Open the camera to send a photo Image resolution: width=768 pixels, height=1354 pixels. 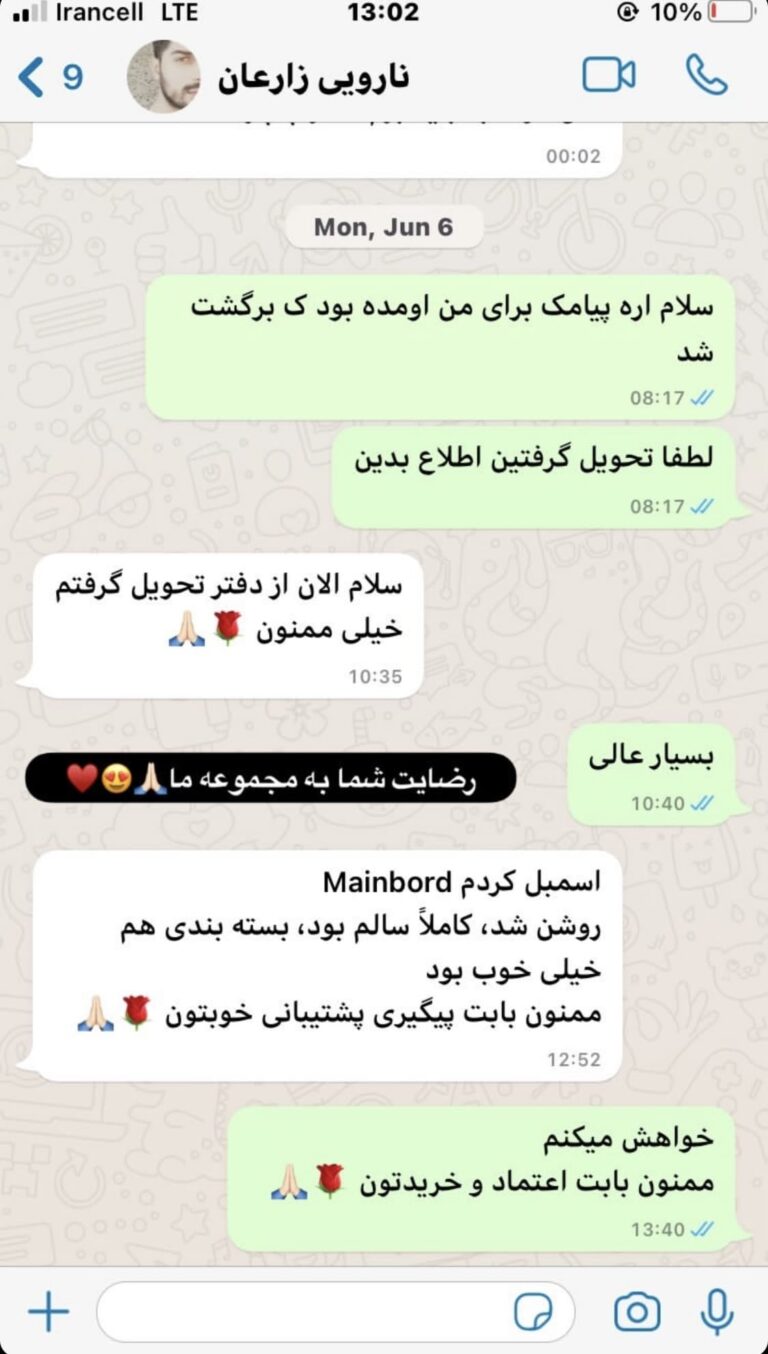(x=637, y=1312)
